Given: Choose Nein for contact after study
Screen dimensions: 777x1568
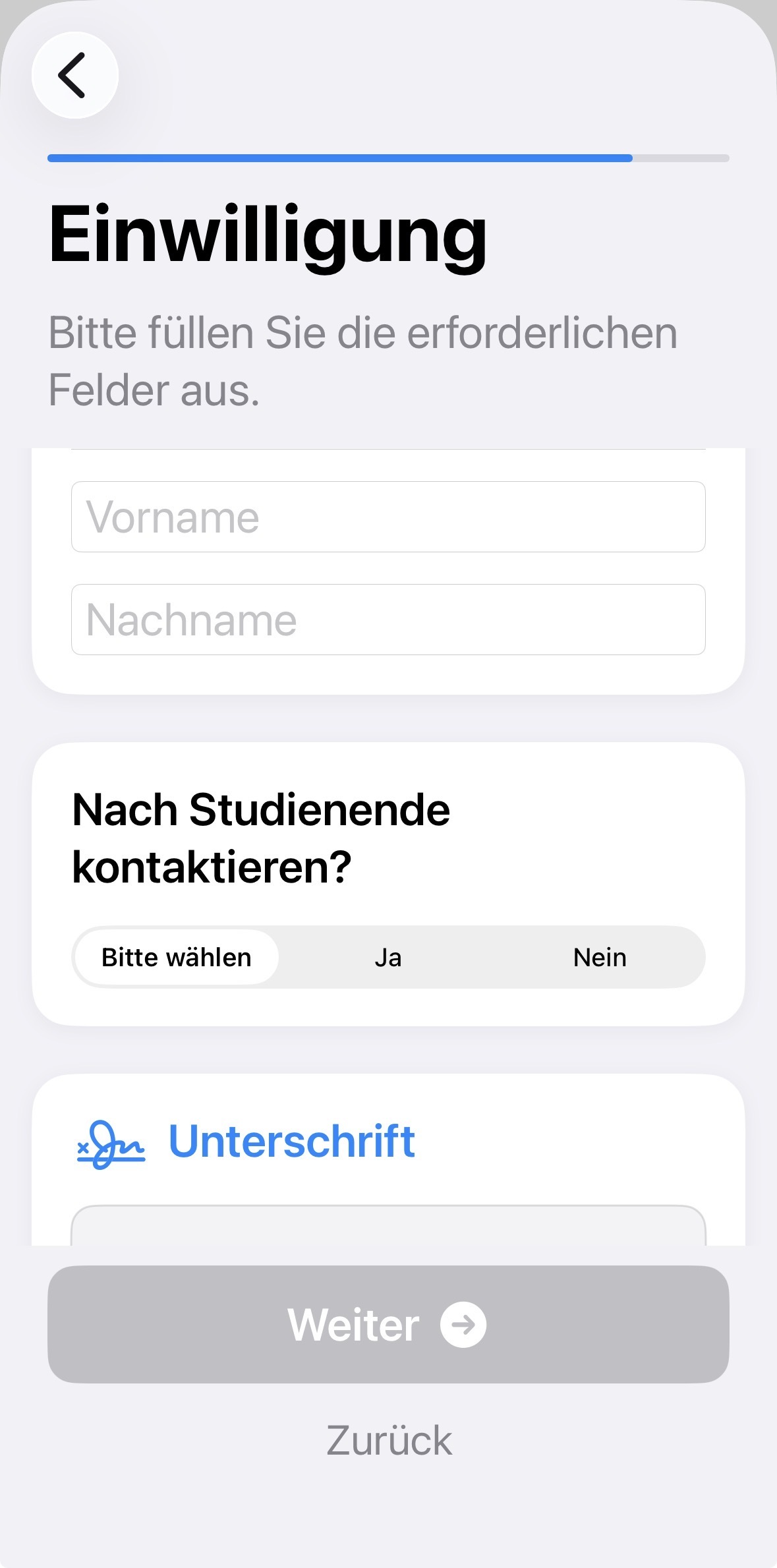Looking at the screenshot, I should [x=600, y=957].
